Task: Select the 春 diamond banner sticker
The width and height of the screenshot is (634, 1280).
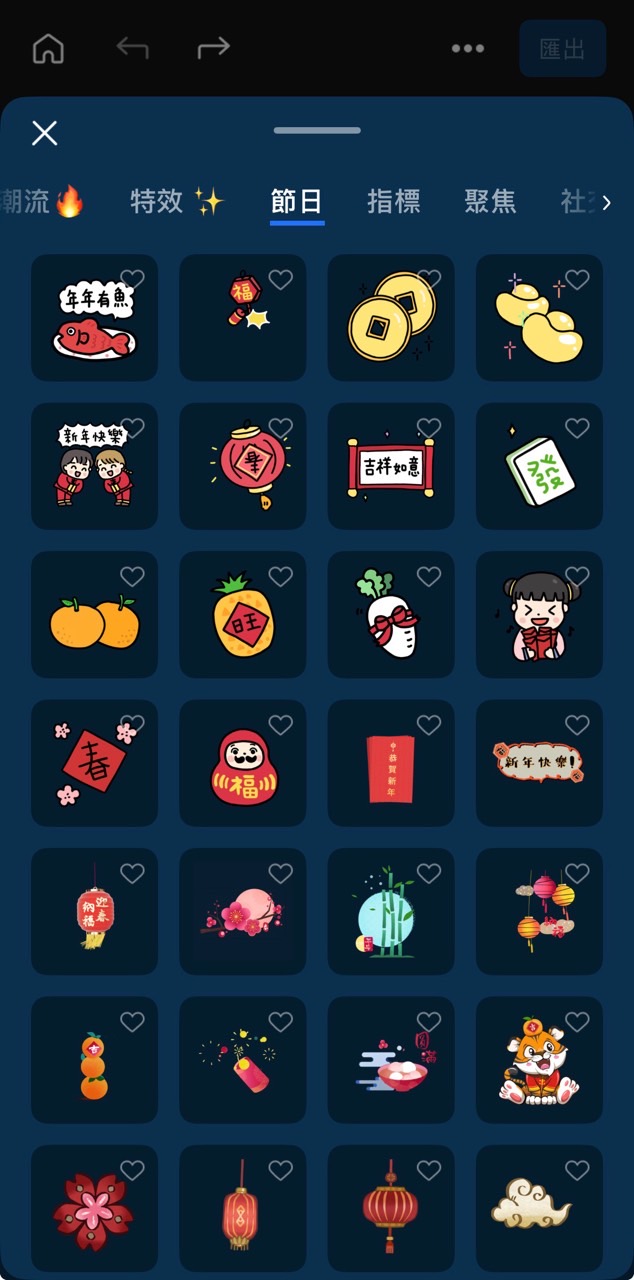Action: click(x=94, y=765)
